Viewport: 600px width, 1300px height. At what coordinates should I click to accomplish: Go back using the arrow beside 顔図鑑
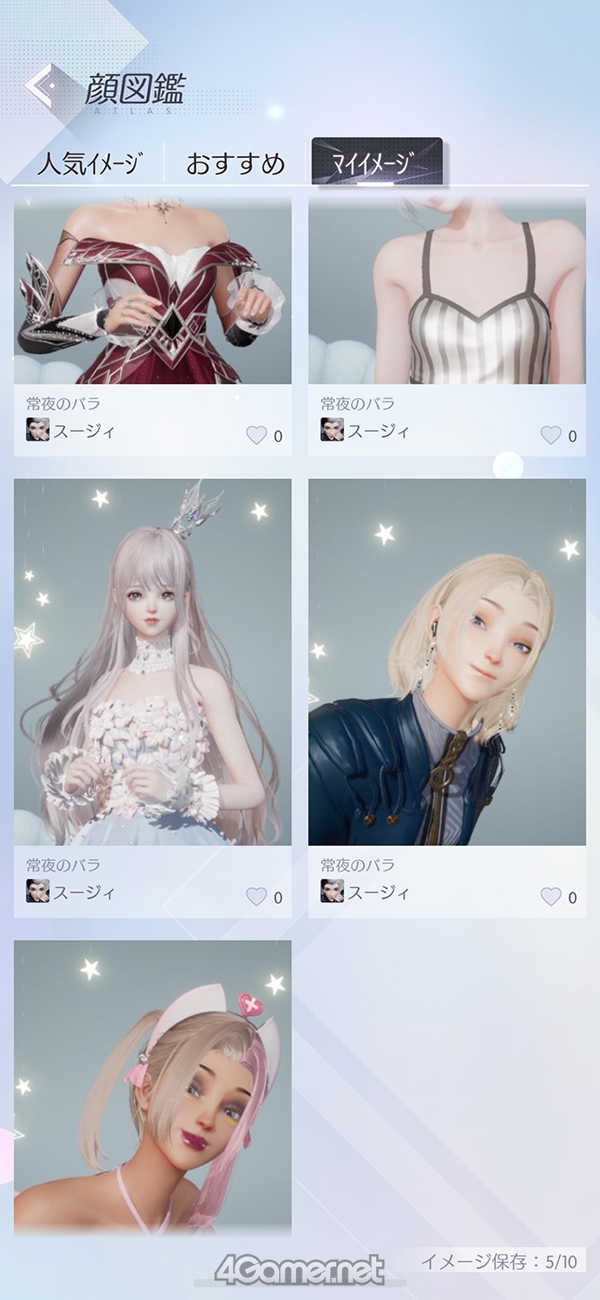pyautogui.click(x=42, y=86)
